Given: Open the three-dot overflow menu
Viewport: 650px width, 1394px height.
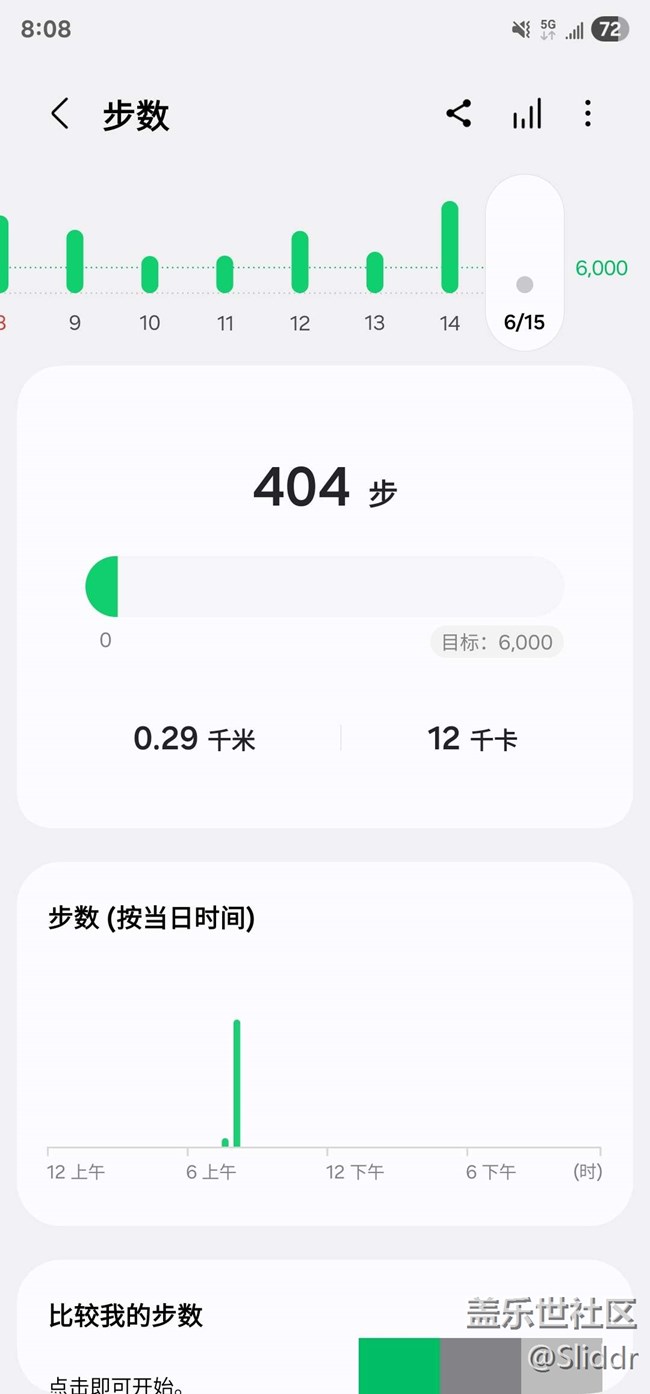Looking at the screenshot, I should tap(587, 114).
